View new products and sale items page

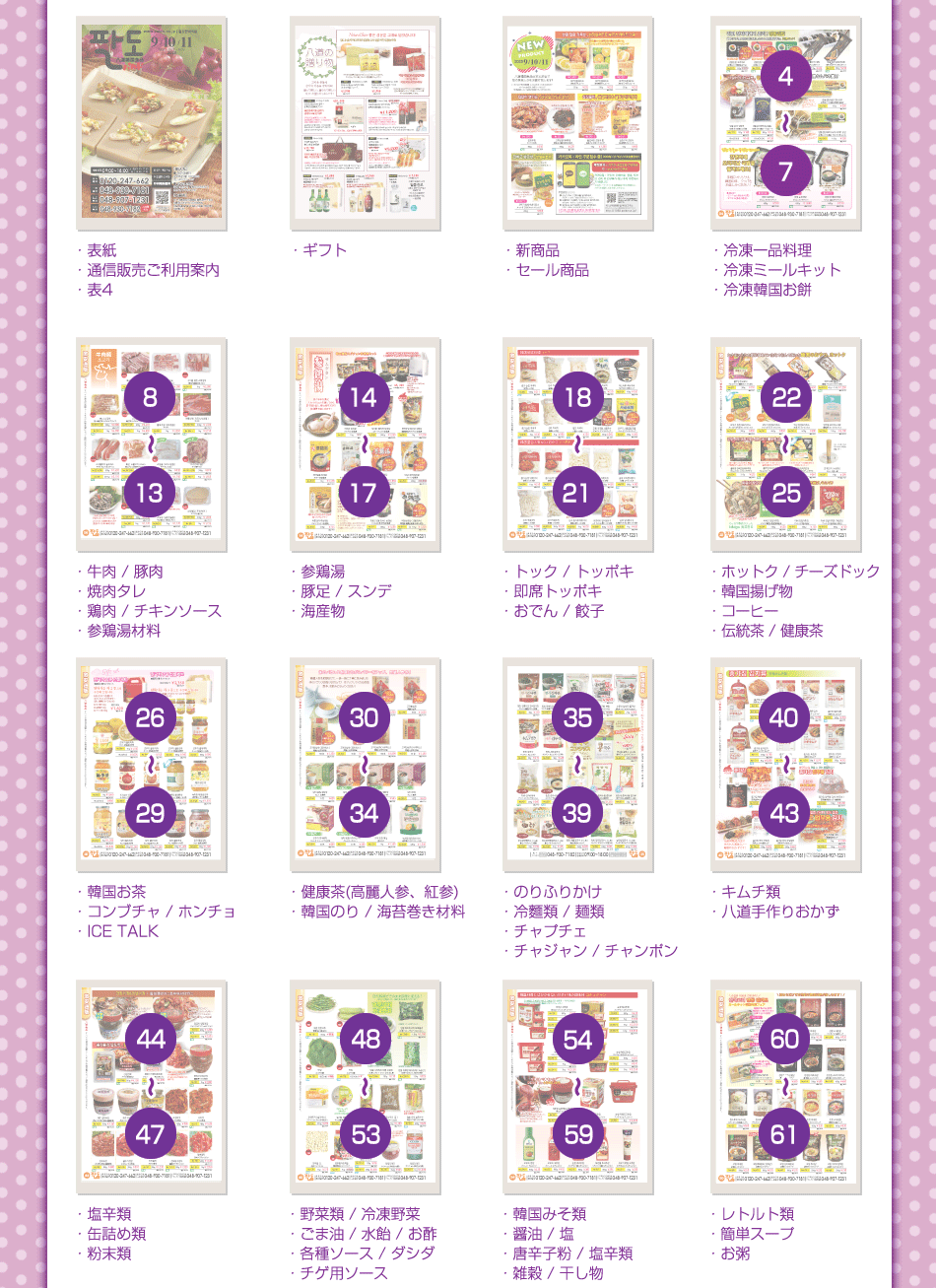577,123
